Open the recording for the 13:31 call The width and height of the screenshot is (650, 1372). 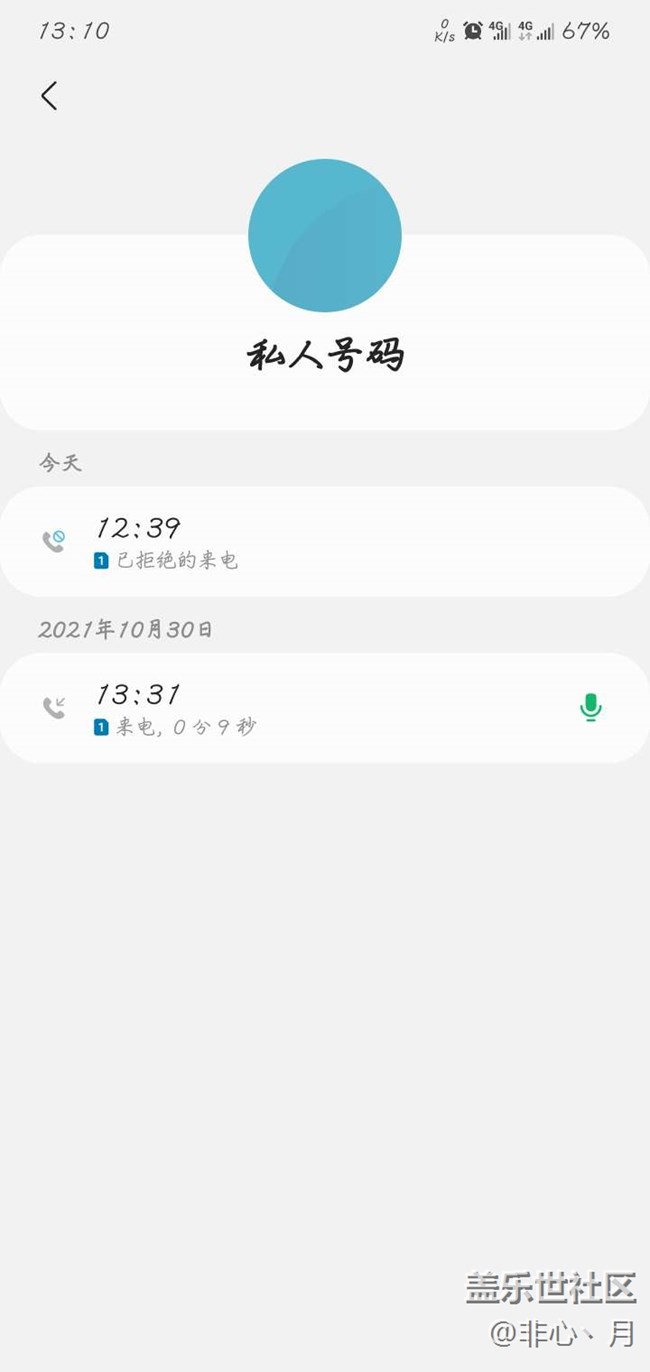(591, 708)
